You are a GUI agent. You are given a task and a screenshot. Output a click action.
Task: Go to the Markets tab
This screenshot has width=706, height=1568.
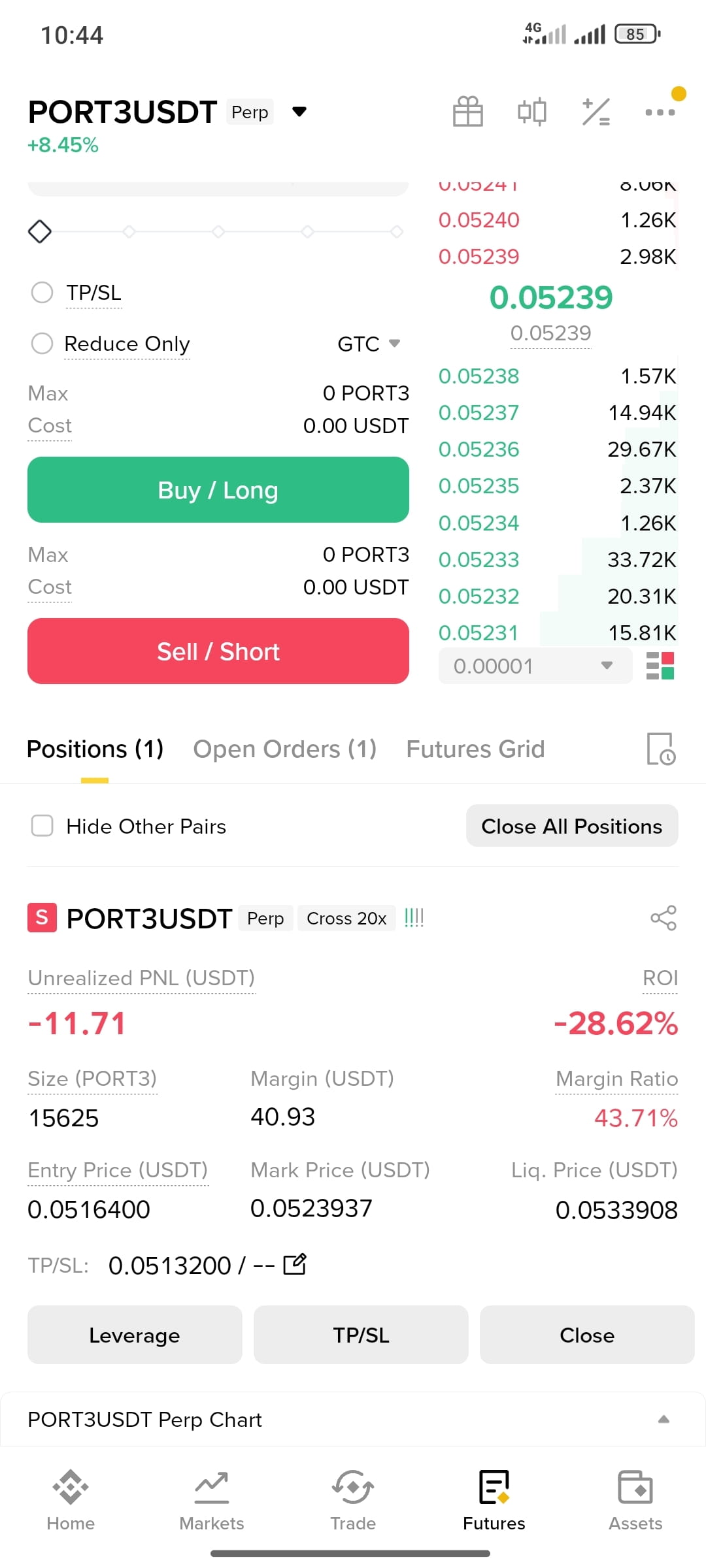coord(212,1501)
